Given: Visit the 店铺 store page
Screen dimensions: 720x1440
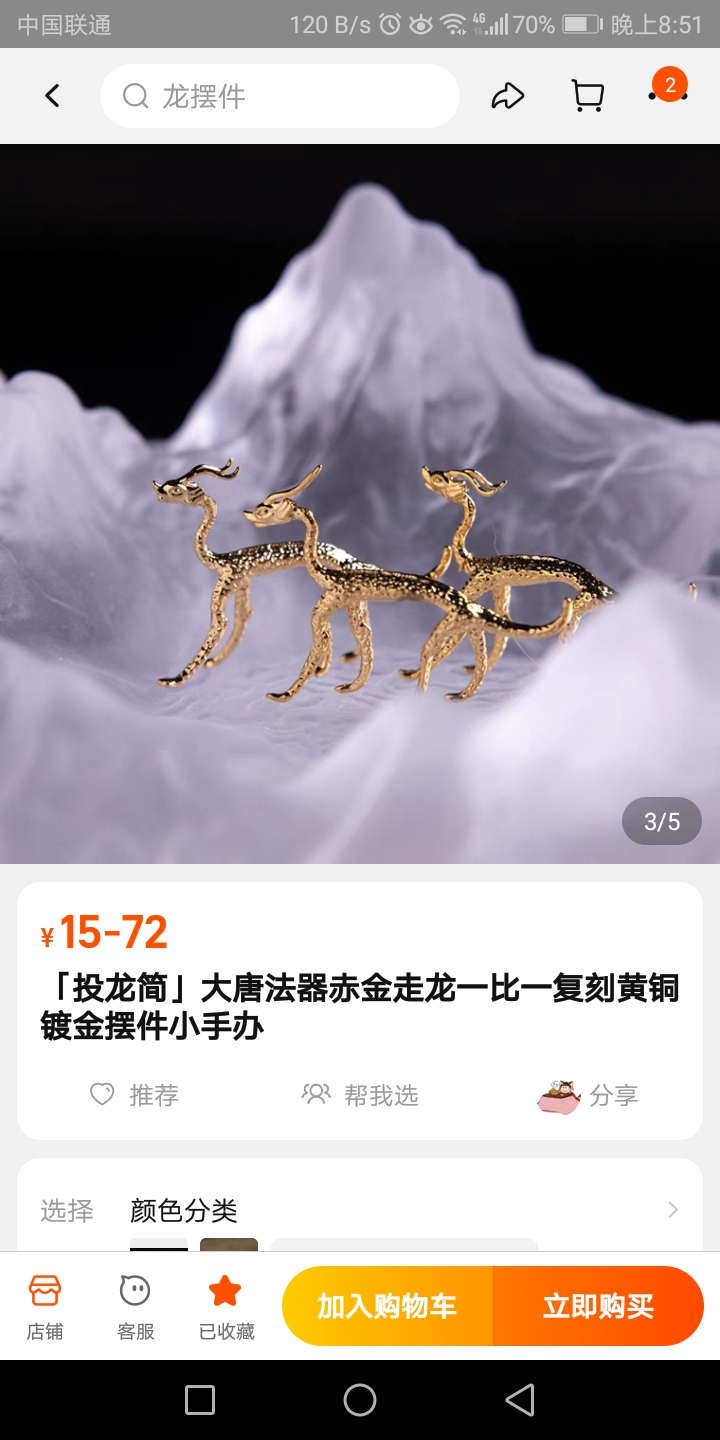Looking at the screenshot, I should 45,1306.
